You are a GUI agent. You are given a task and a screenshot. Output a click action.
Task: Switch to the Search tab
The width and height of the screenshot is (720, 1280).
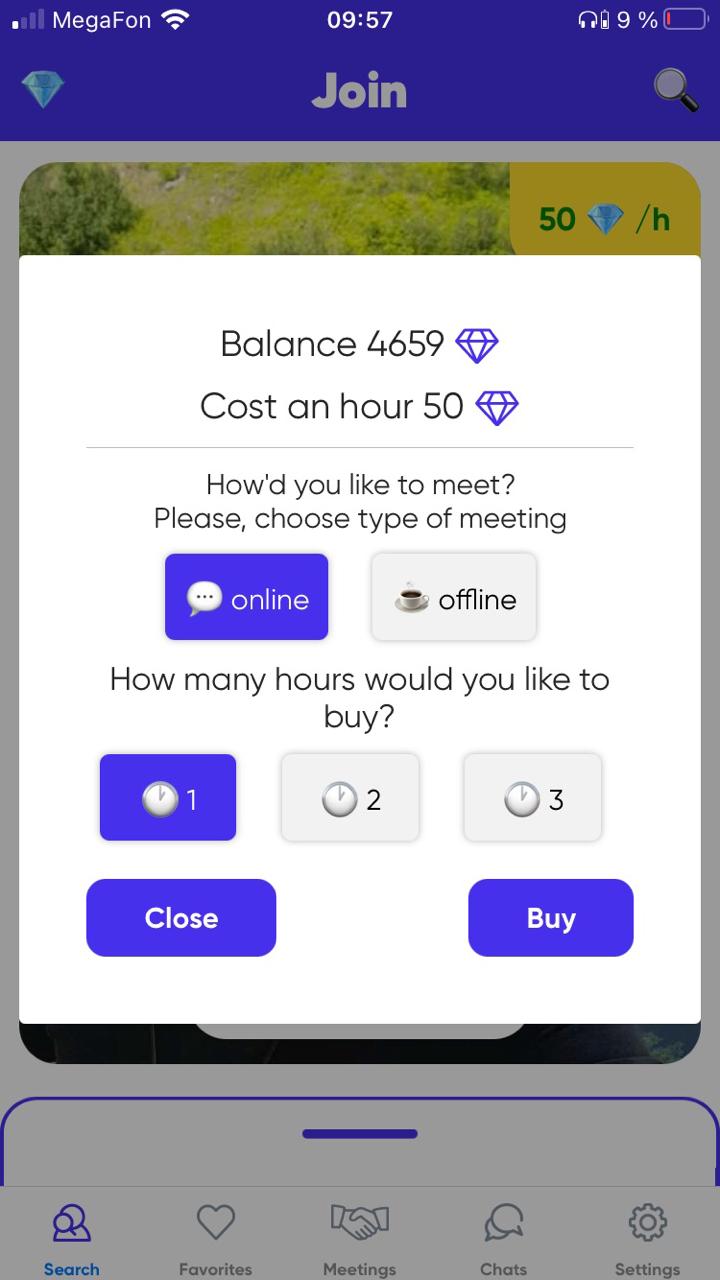(72, 1238)
